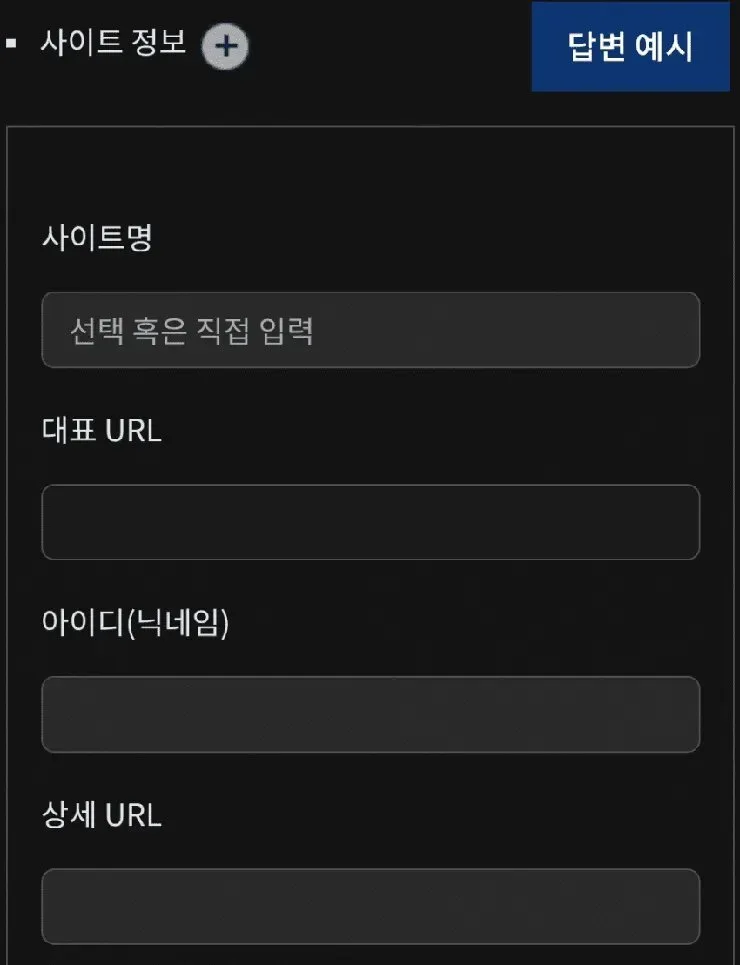Viewport: 740px width, 965px height.
Task: Select the 대표 URL text field
Action: pos(371,522)
